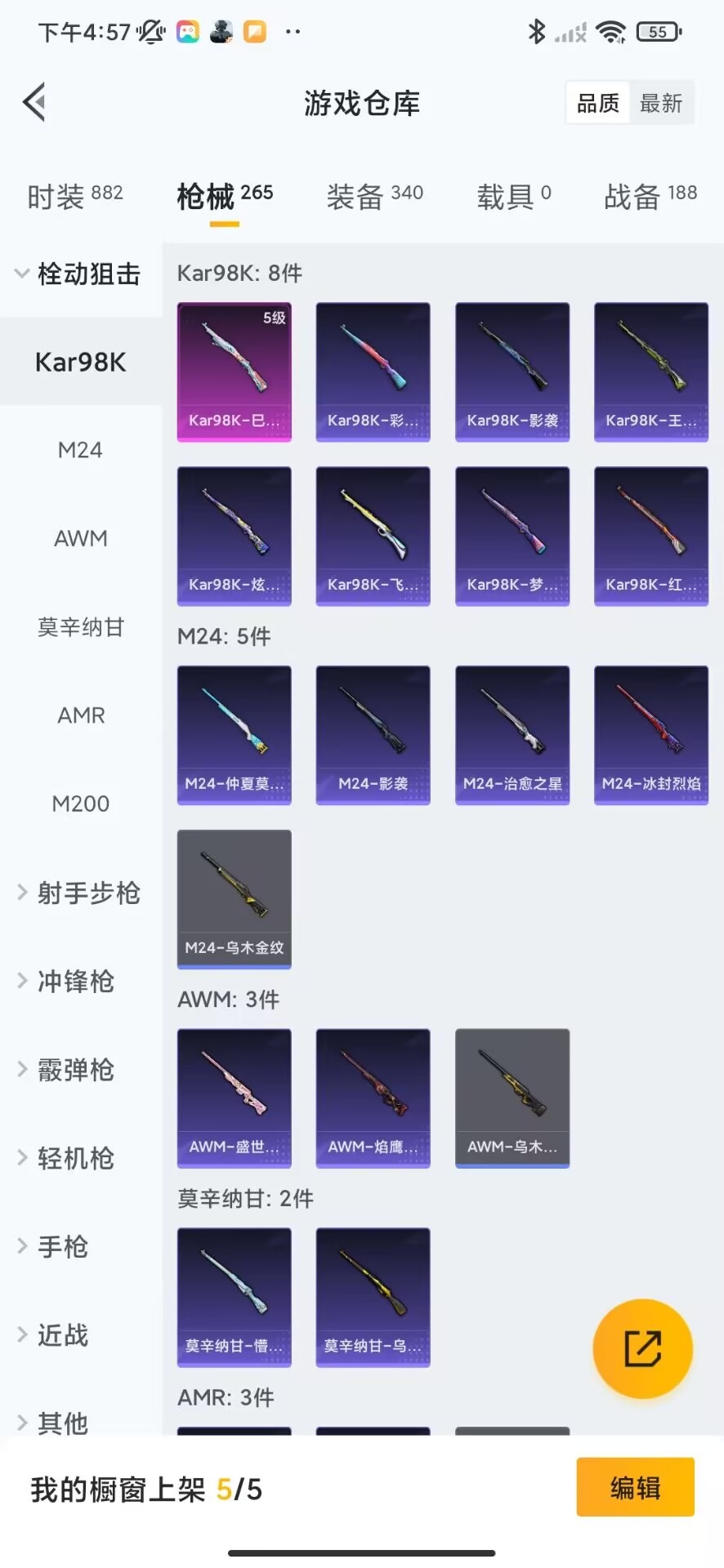724x1568 pixels.
Task: Open the level 5 Kar98K skin
Action: (x=234, y=372)
